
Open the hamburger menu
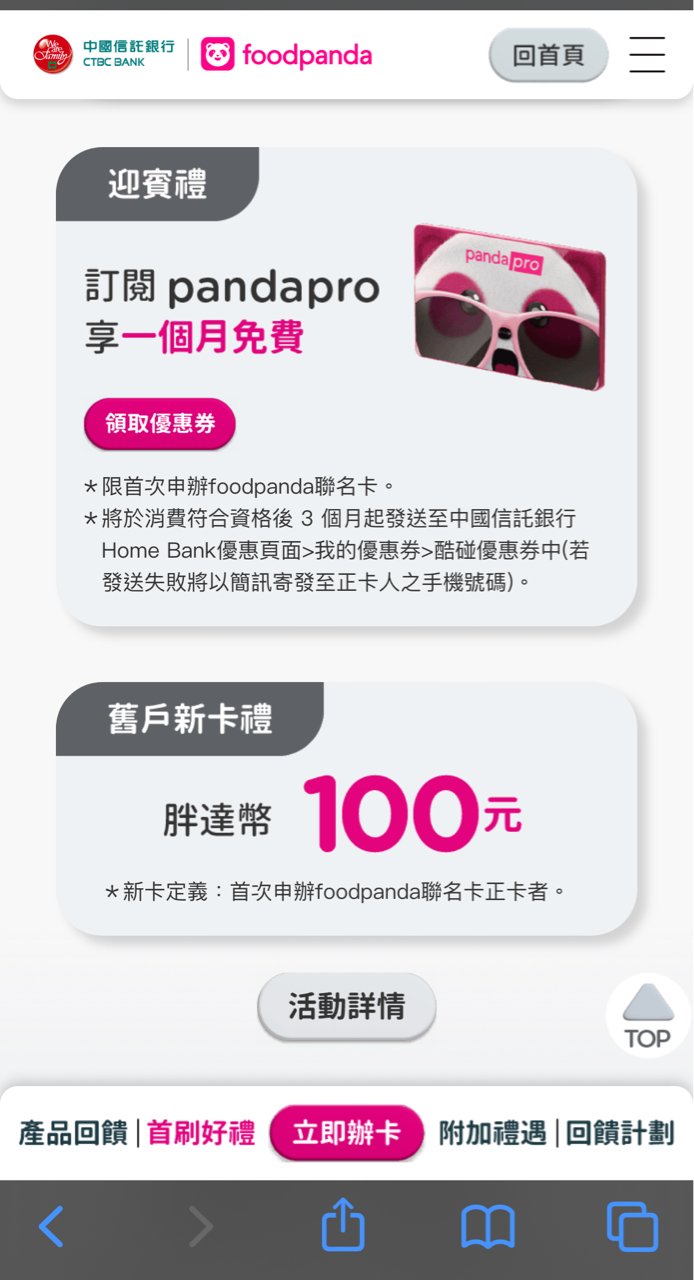pyautogui.click(x=647, y=55)
